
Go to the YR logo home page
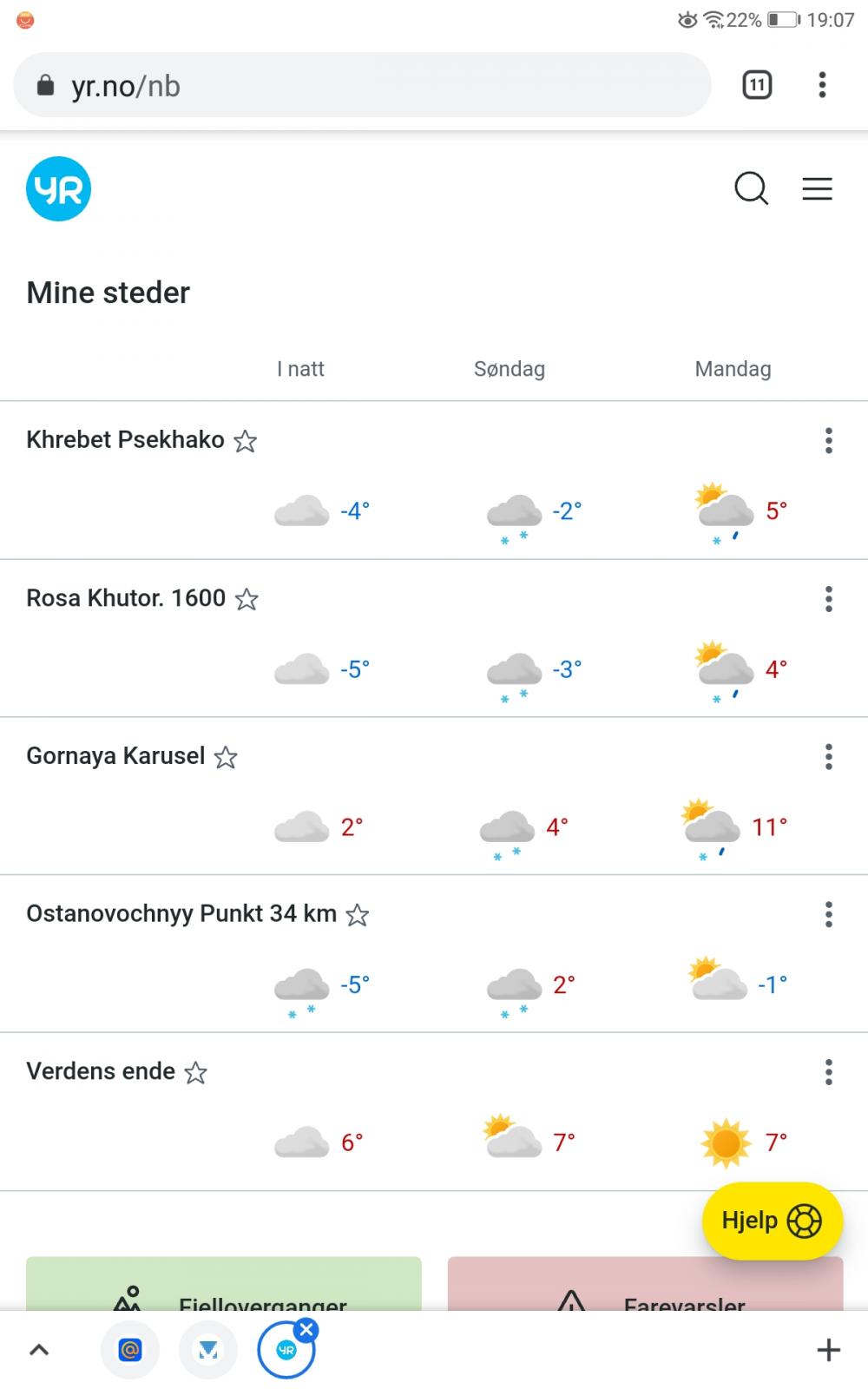pyautogui.click(x=58, y=188)
